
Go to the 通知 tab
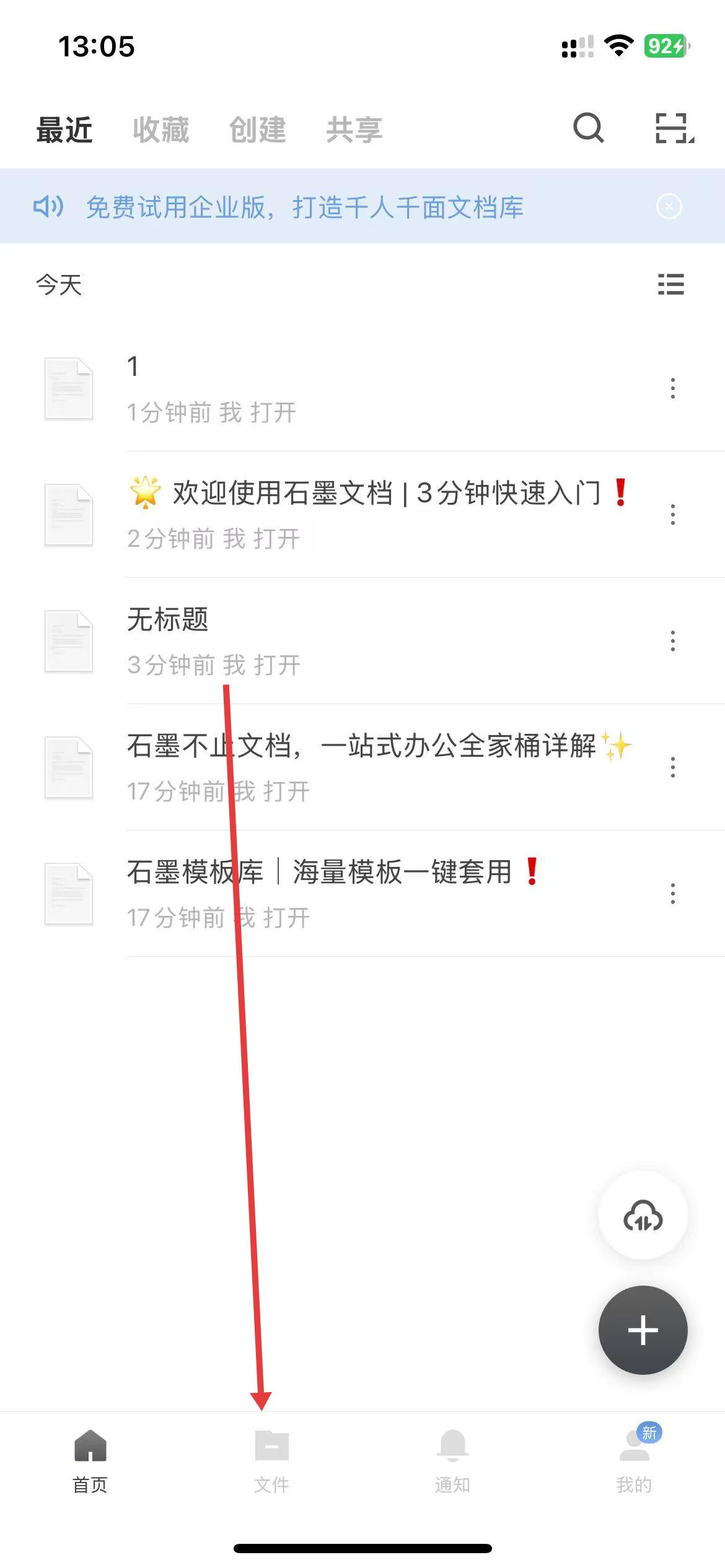[452, 1459]
